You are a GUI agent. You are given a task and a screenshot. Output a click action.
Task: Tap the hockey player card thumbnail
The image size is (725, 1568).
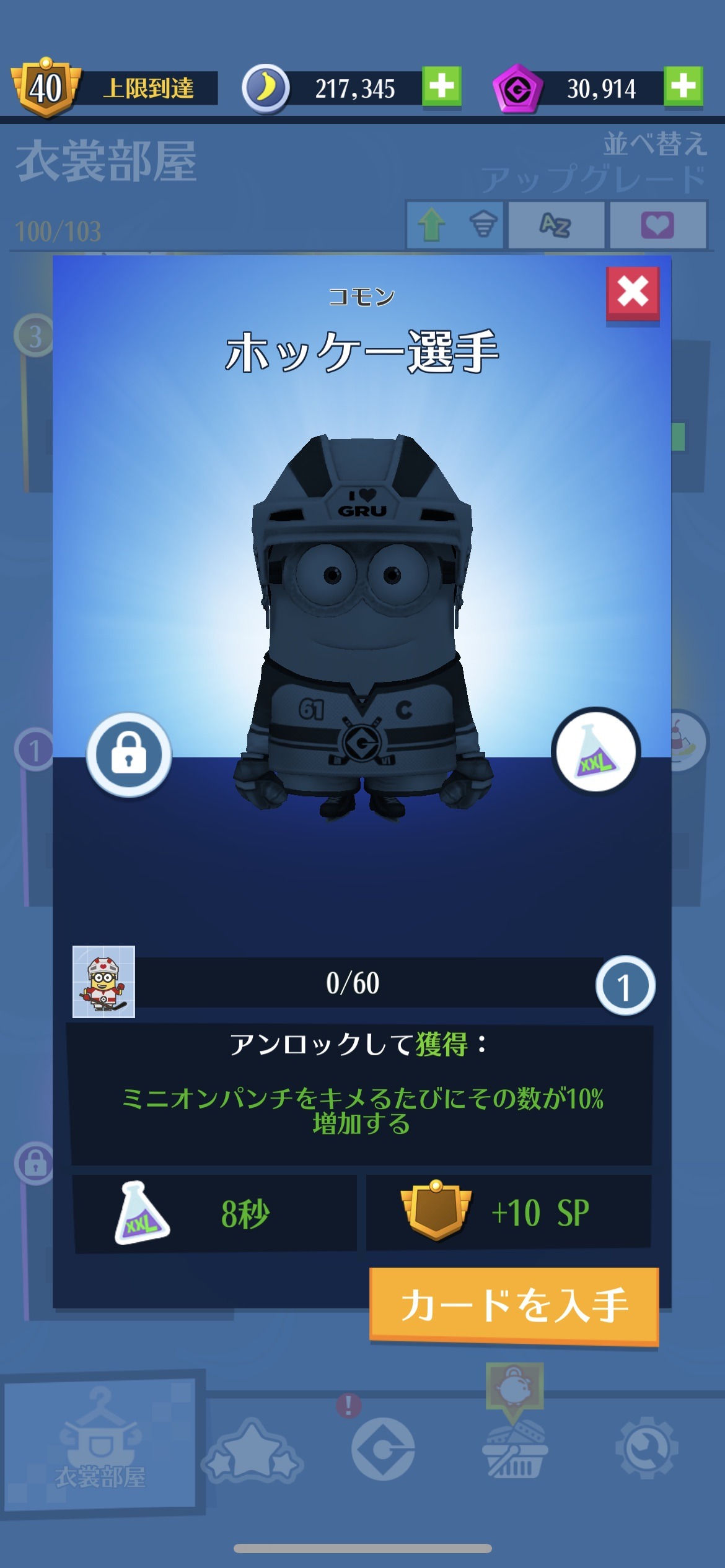(x=103, y=982)
